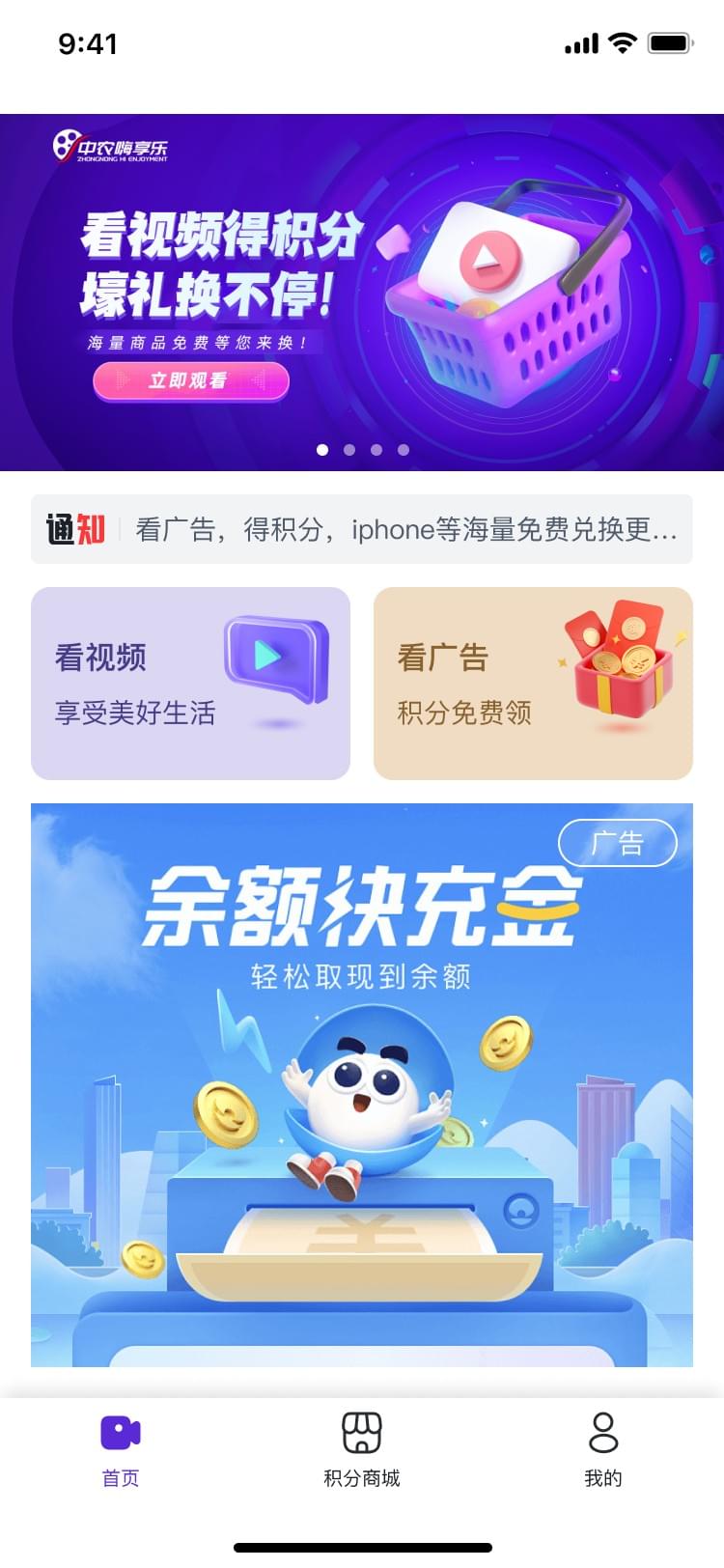Screen dimensions: 724x1568
Task: Tap the 立即观看 button on banner
Action: [191, 381]
